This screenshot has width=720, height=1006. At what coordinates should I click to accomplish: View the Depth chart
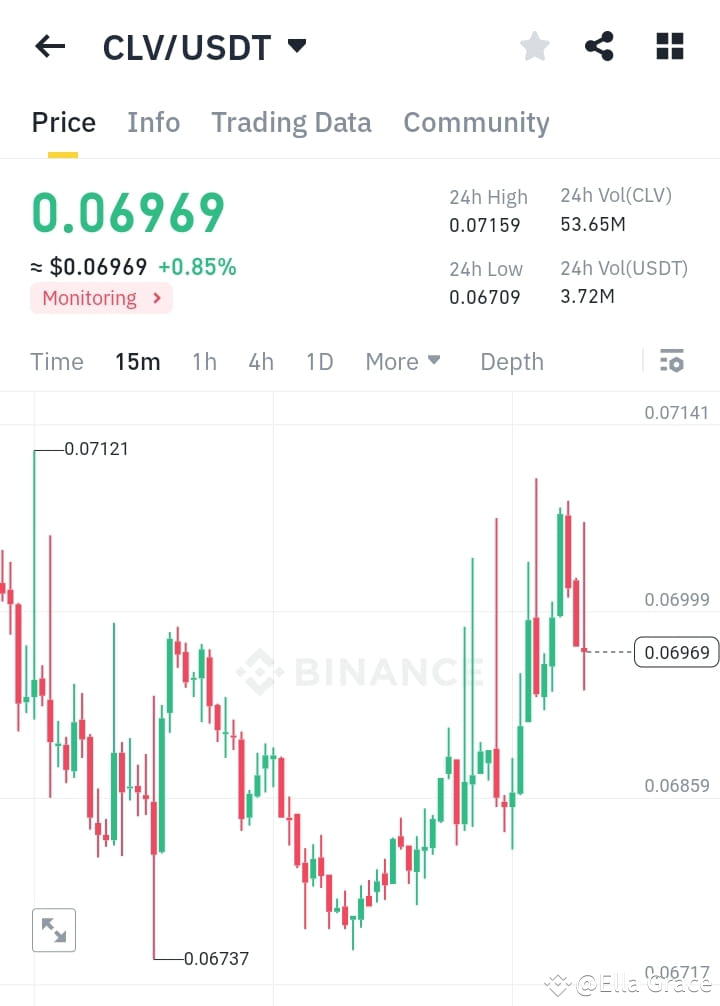(511, 361)
